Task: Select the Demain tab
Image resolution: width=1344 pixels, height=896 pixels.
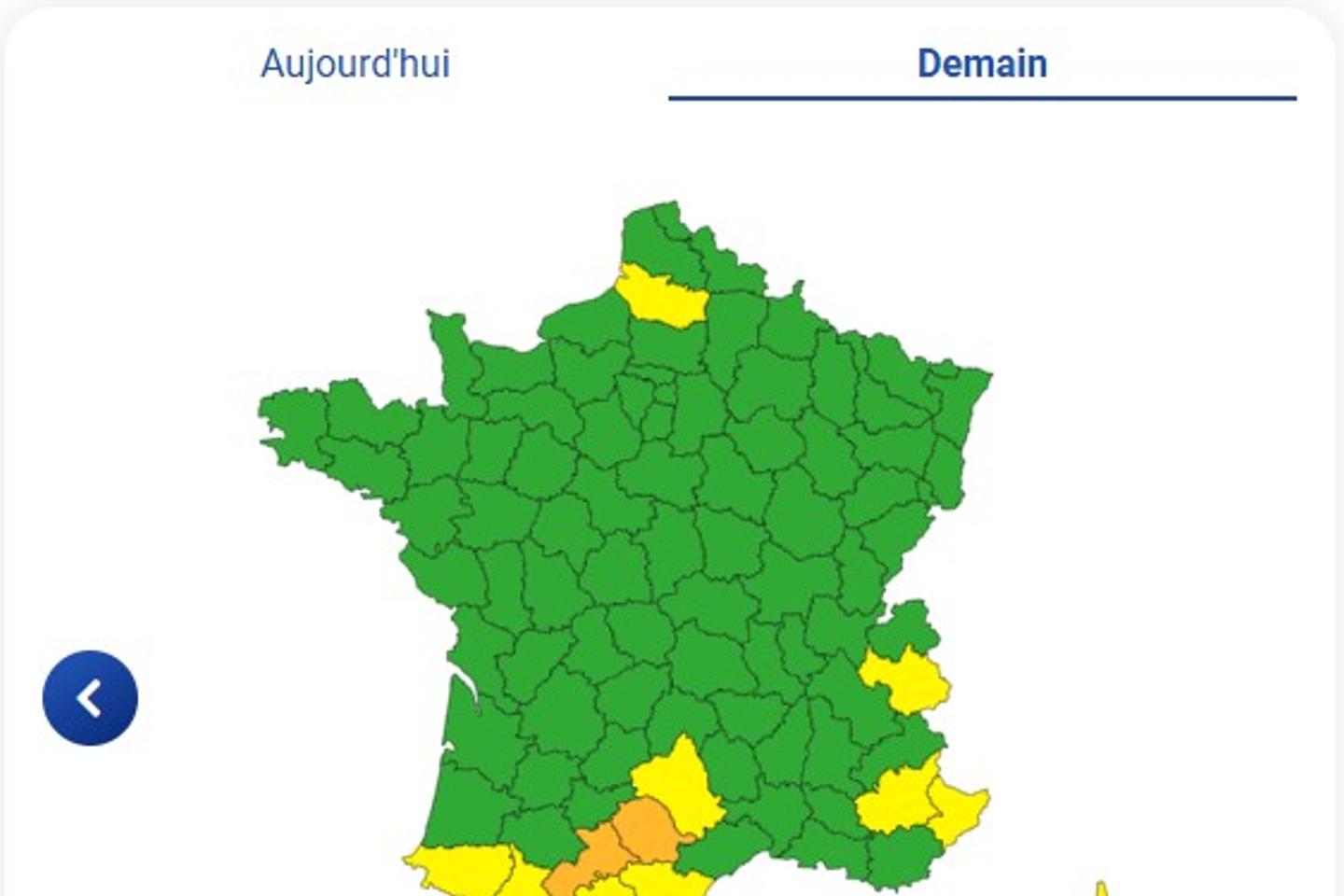Action: pyautogui.click(x=982, y=64)
